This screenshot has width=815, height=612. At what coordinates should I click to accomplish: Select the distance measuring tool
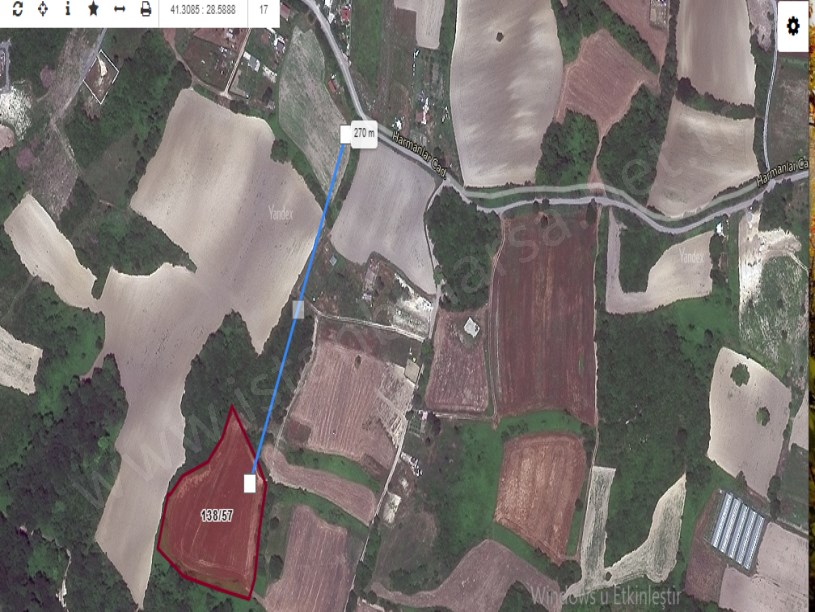click(x=120, y=9)
